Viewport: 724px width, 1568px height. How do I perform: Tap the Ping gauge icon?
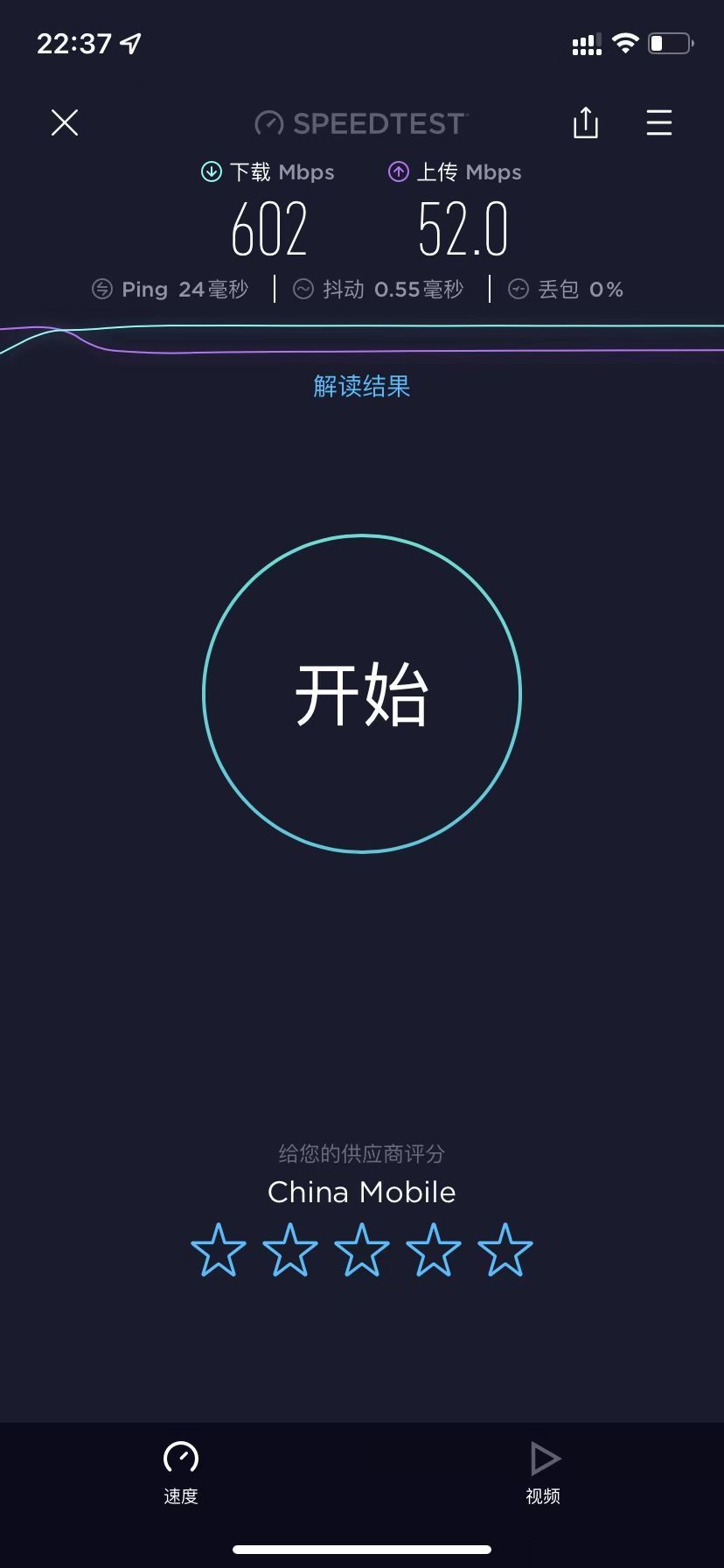click(x=101, y=289)
